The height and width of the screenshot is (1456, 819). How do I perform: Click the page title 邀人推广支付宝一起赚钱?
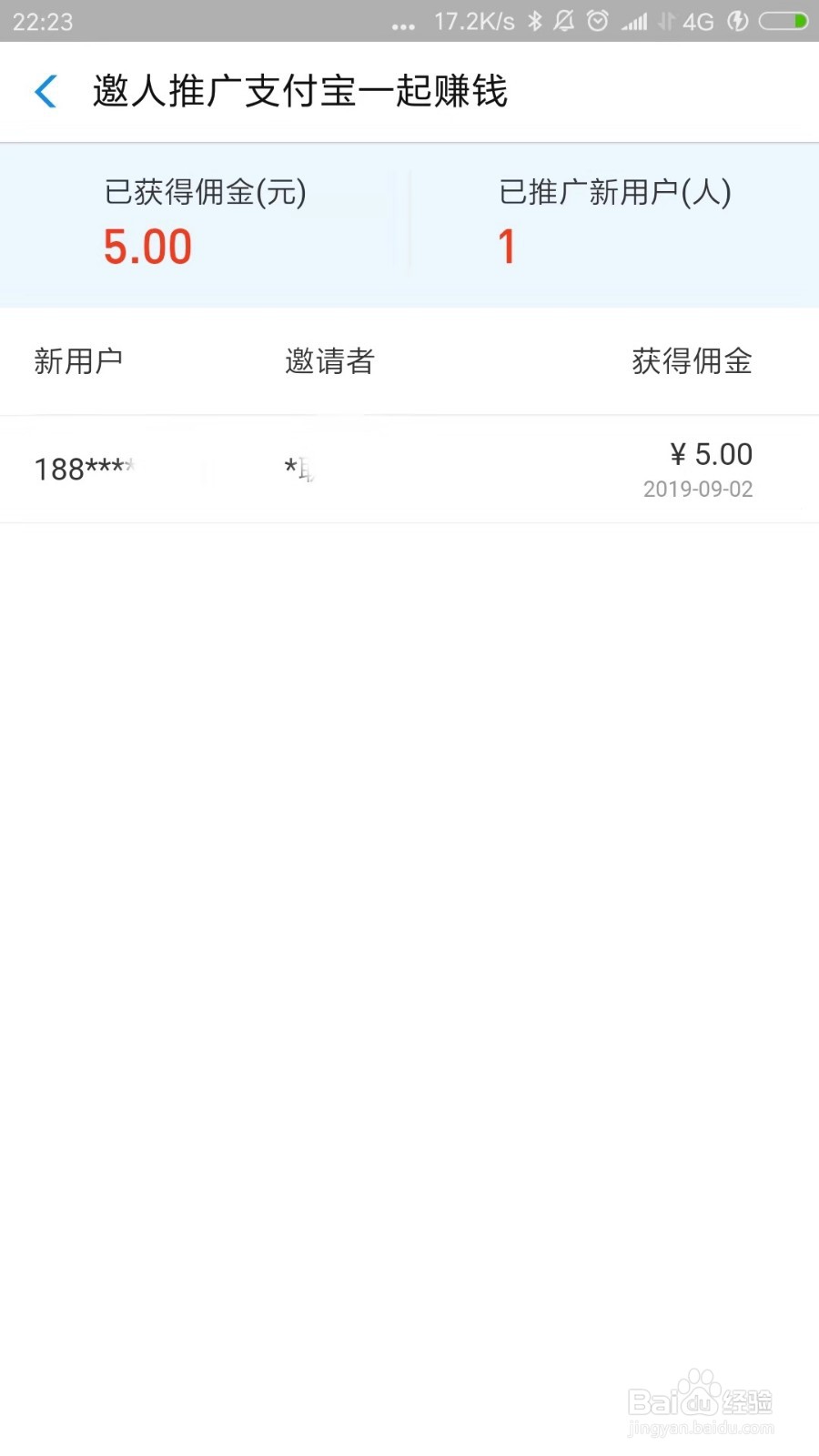300,92
